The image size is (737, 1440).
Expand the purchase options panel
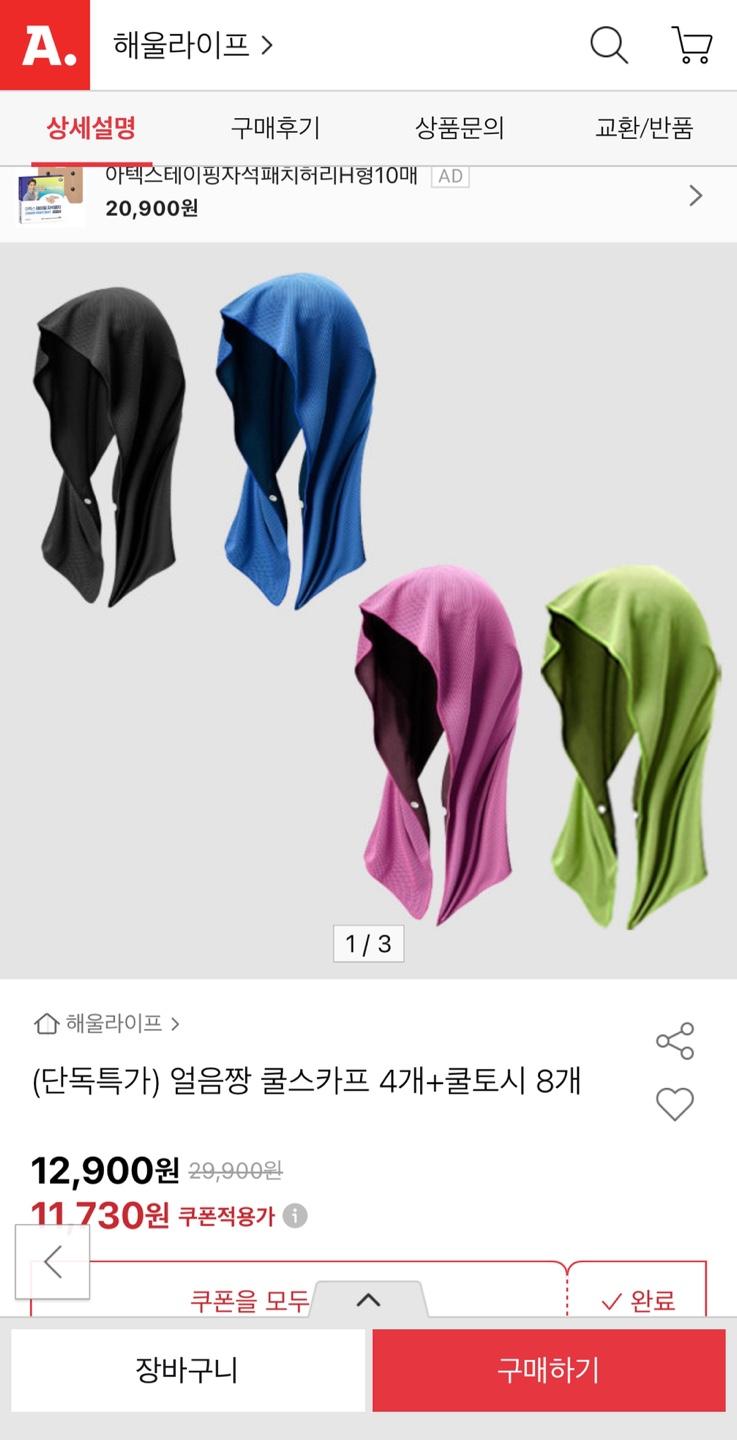368,1300
